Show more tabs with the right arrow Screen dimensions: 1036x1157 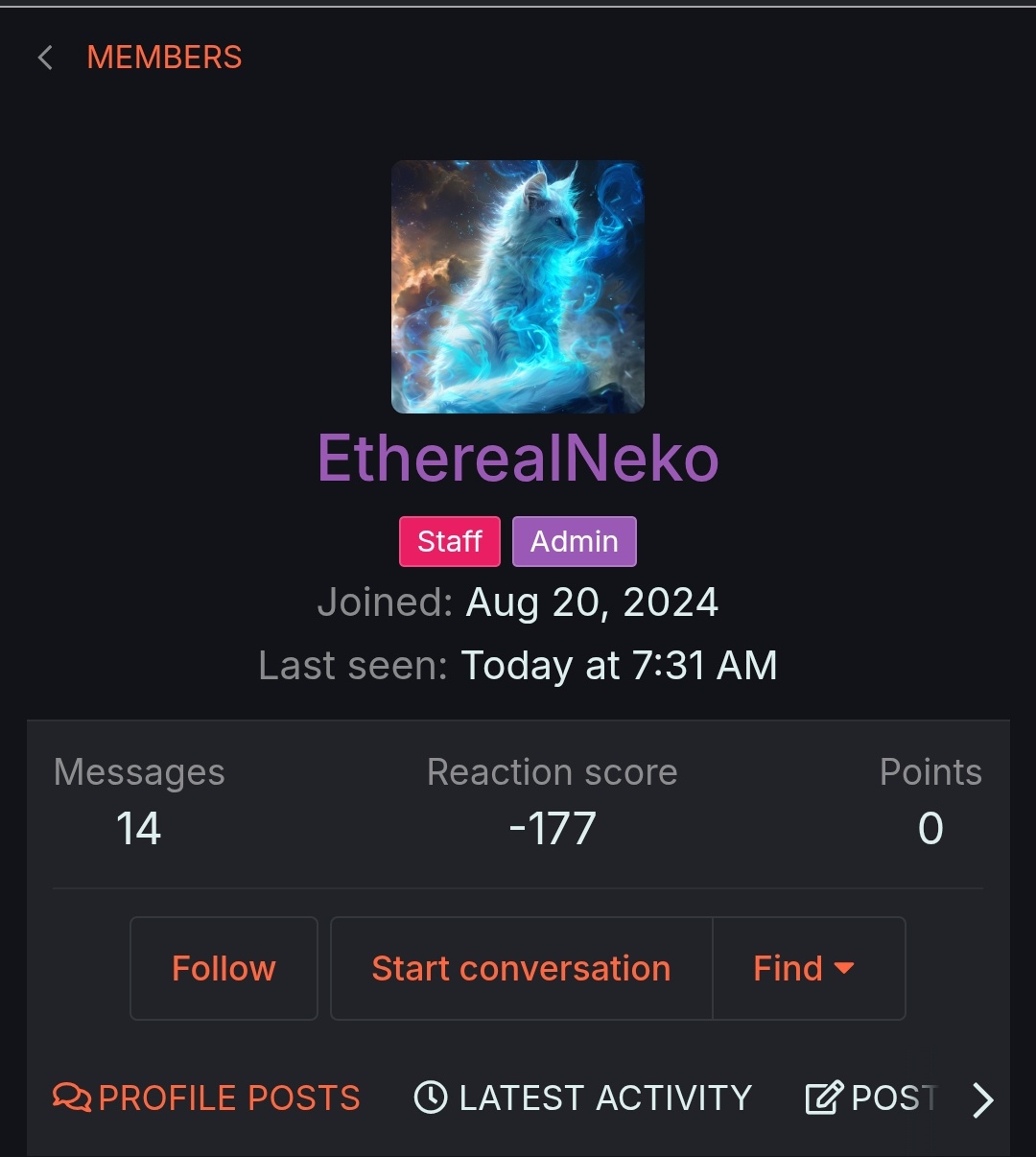(982, 1099)
